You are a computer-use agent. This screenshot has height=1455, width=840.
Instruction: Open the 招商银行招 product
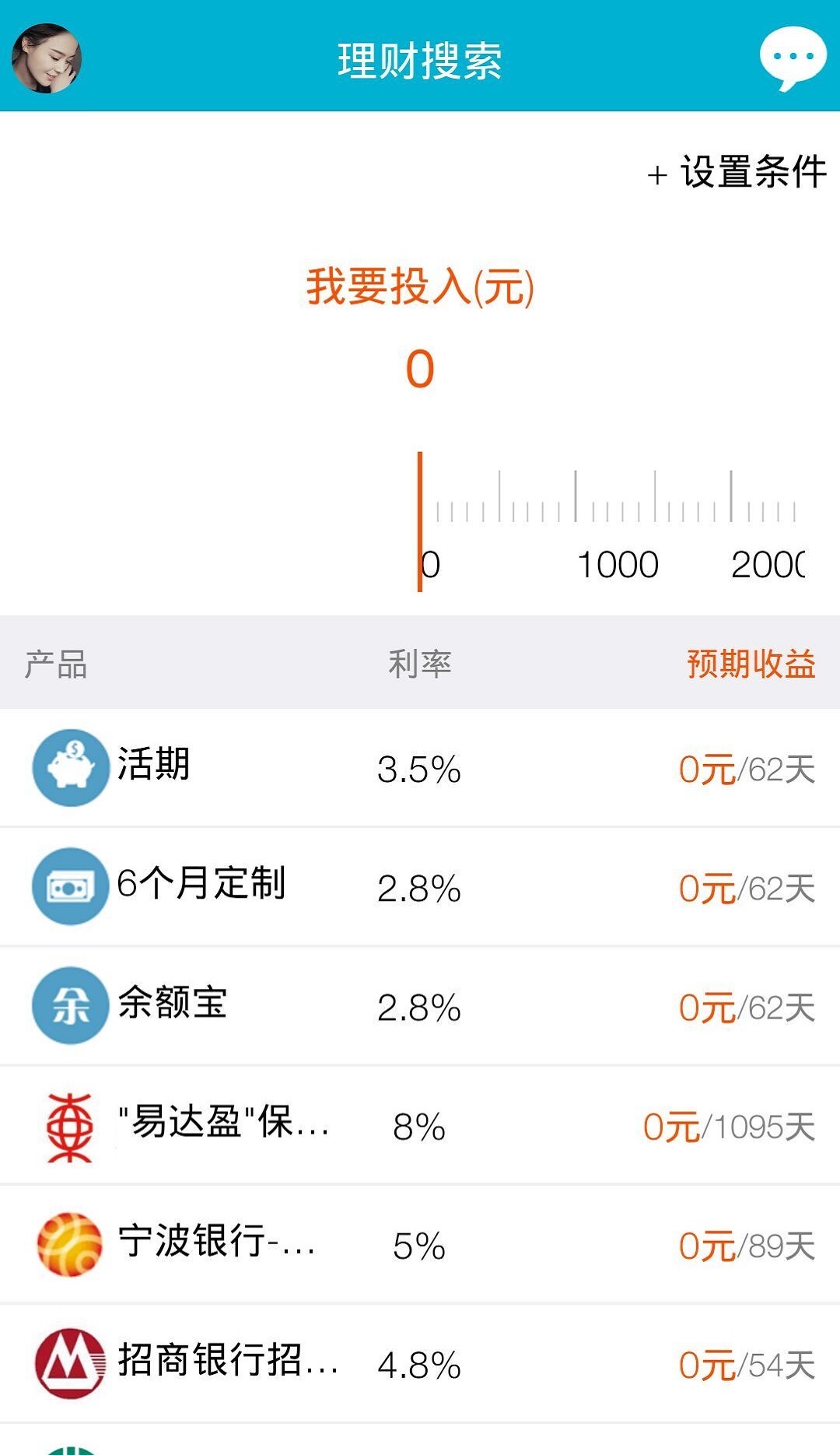point(420,1363)
